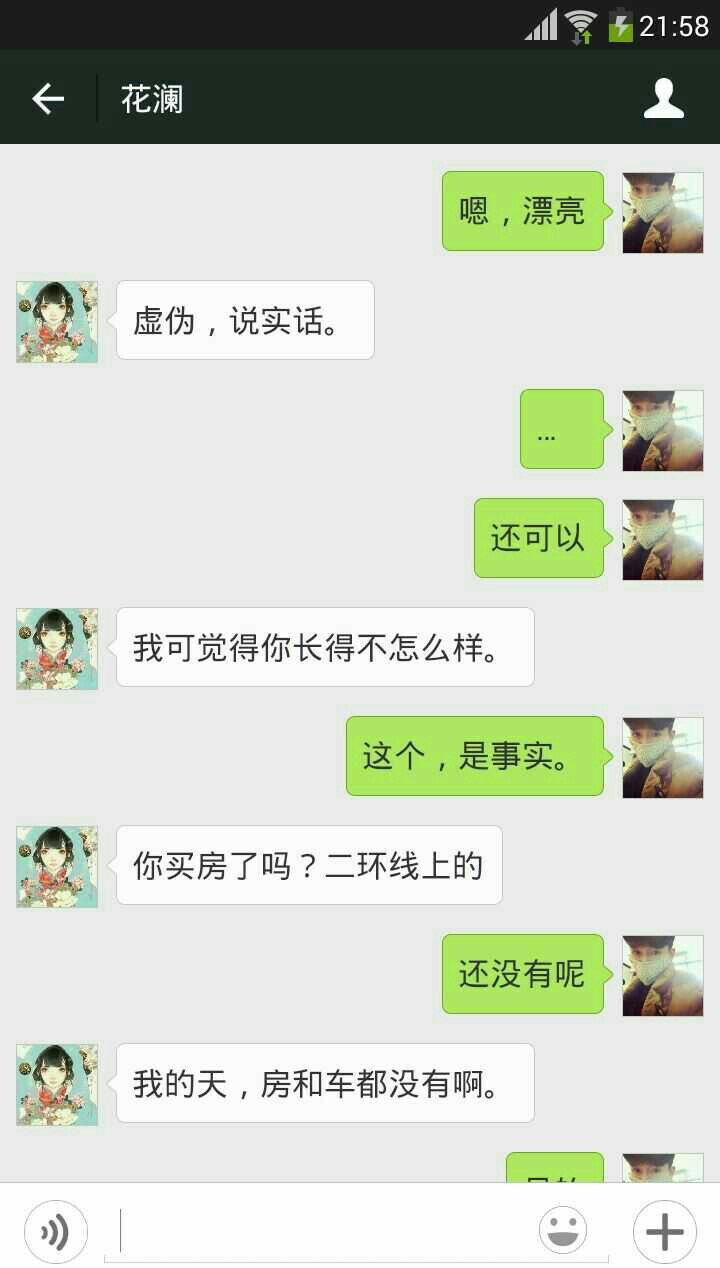Viewport: 720px width, 1268px height.
Task: Open the emoji picker
Action: (x=563, y=1231)
